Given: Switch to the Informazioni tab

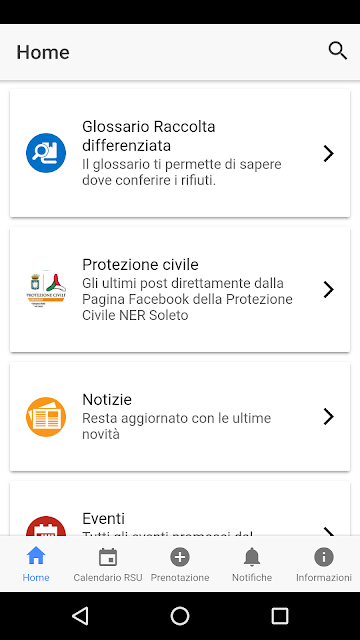Looking at the screenshot, I should coord(324,564).
